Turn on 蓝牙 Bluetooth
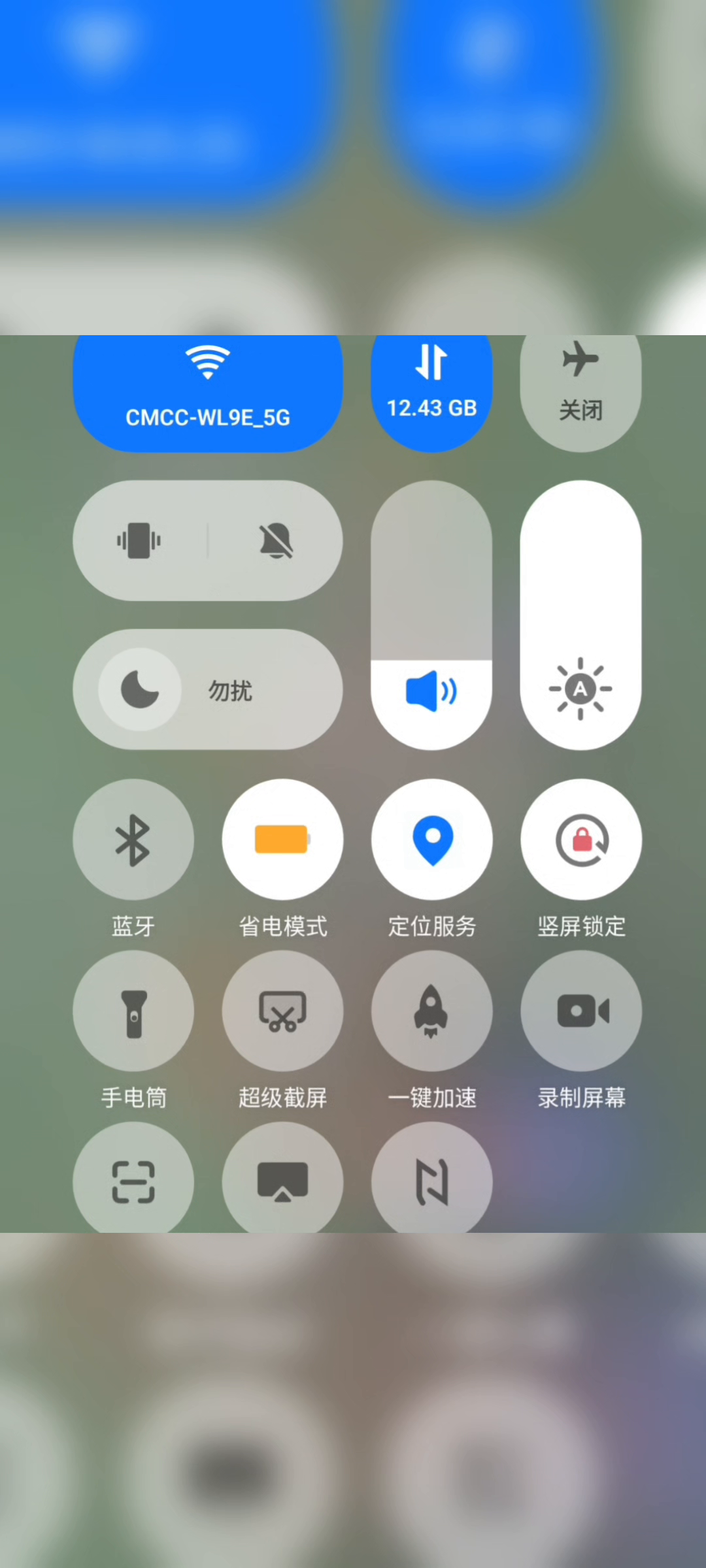Viewport: 706px width, 1568px height. [x=133, y=840]
